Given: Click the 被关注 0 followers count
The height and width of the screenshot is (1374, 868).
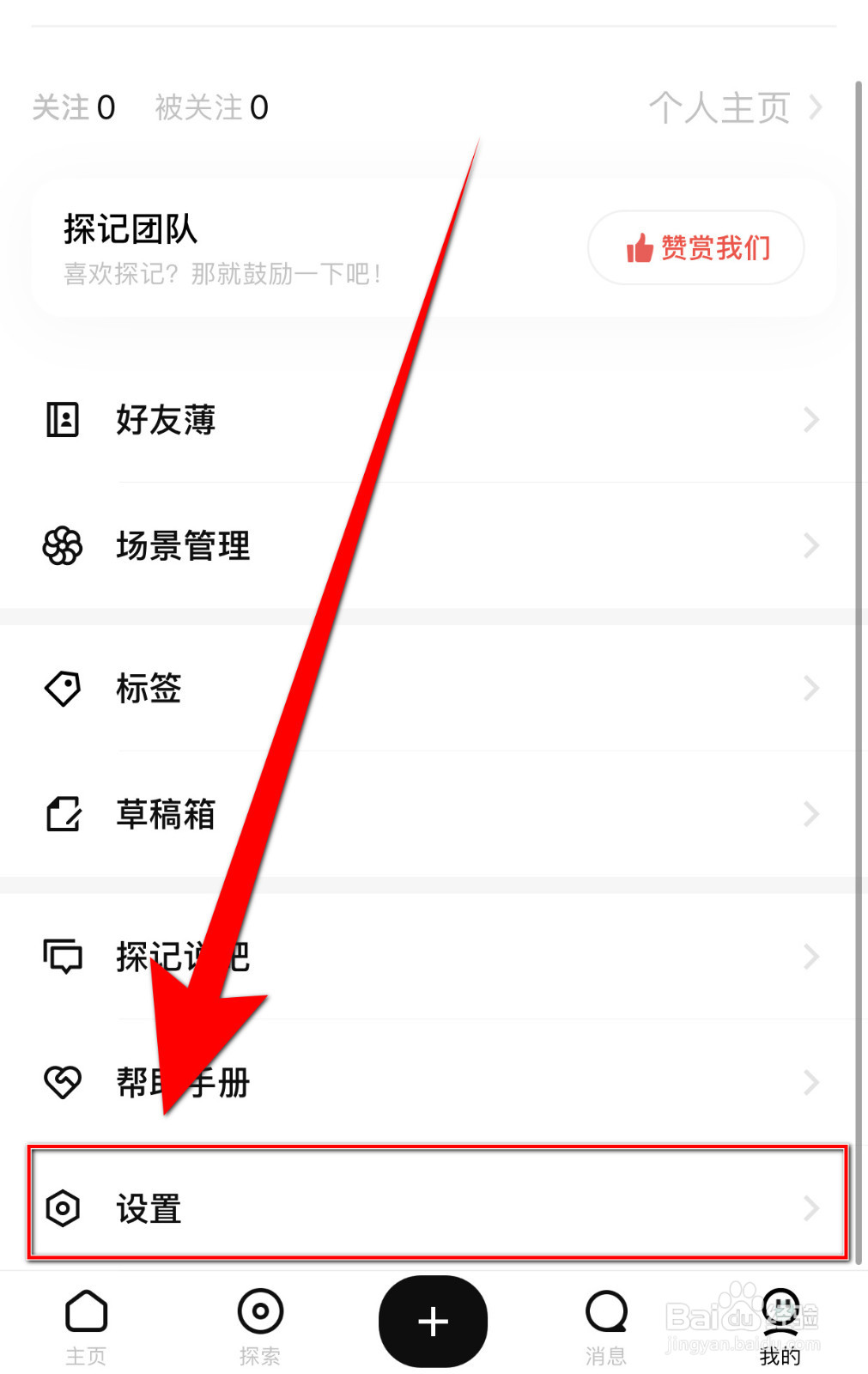Looking at the screenshot, I should [209, 107].
